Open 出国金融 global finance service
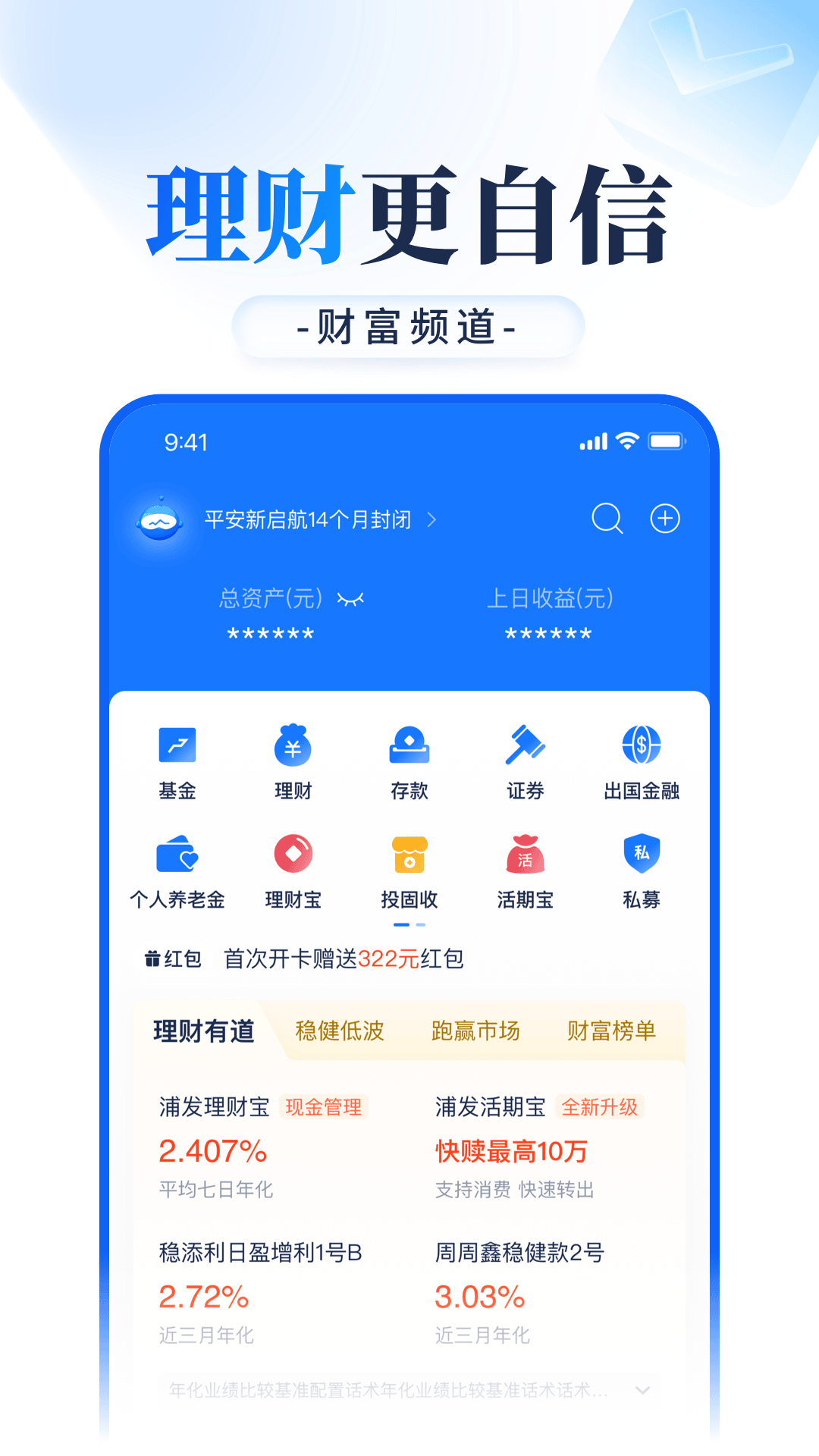Screen dimensions: 819x1456 click(642, 747)
